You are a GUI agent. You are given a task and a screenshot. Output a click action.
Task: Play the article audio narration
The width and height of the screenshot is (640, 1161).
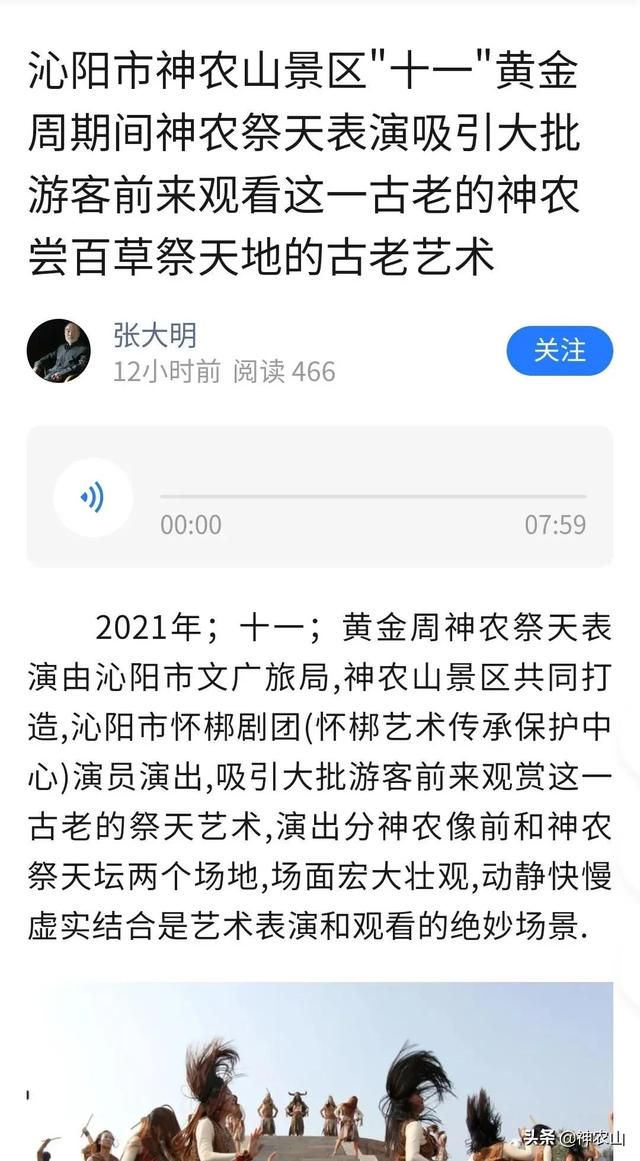(93, 497)
